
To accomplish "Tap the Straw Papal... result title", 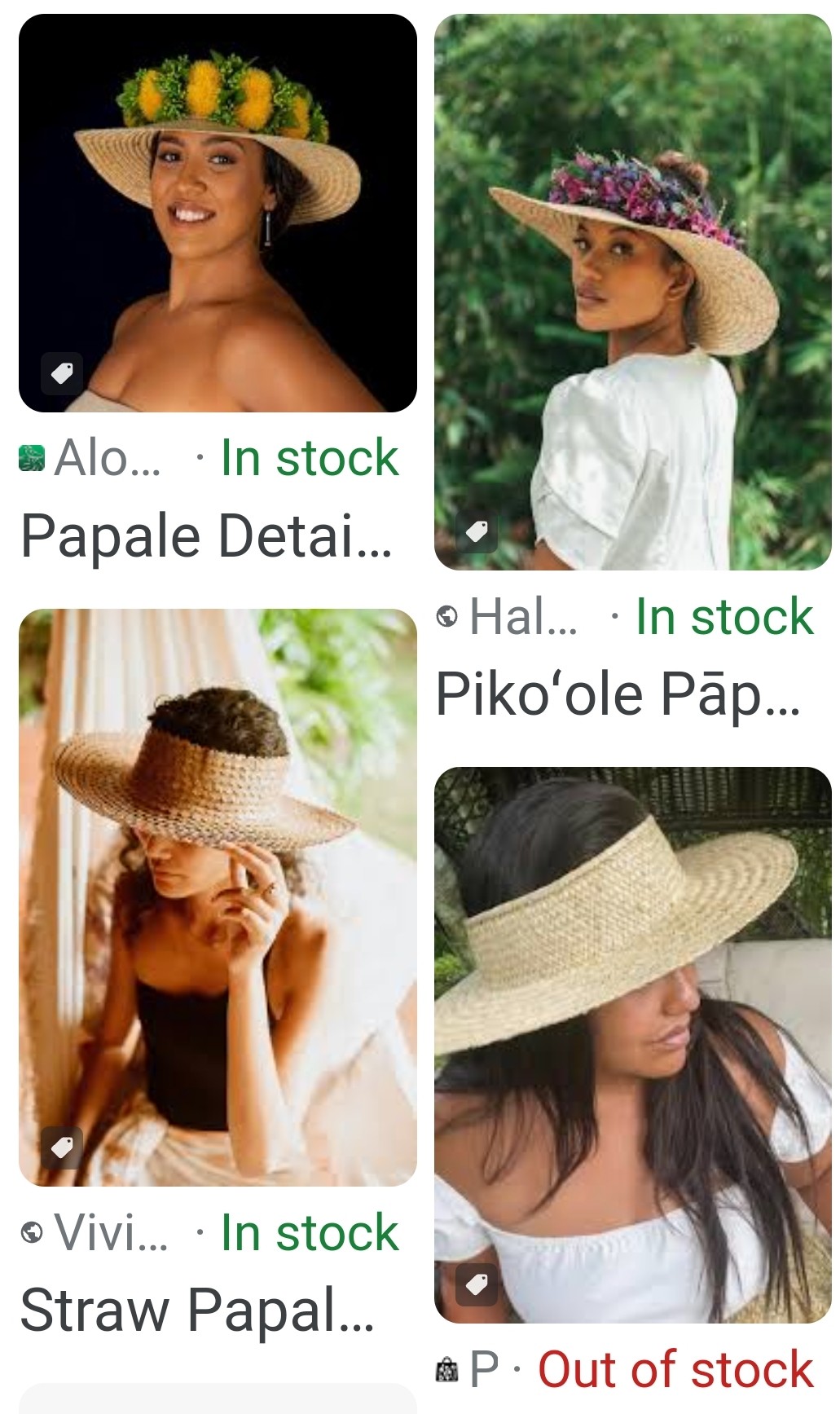I will 197,1310.
